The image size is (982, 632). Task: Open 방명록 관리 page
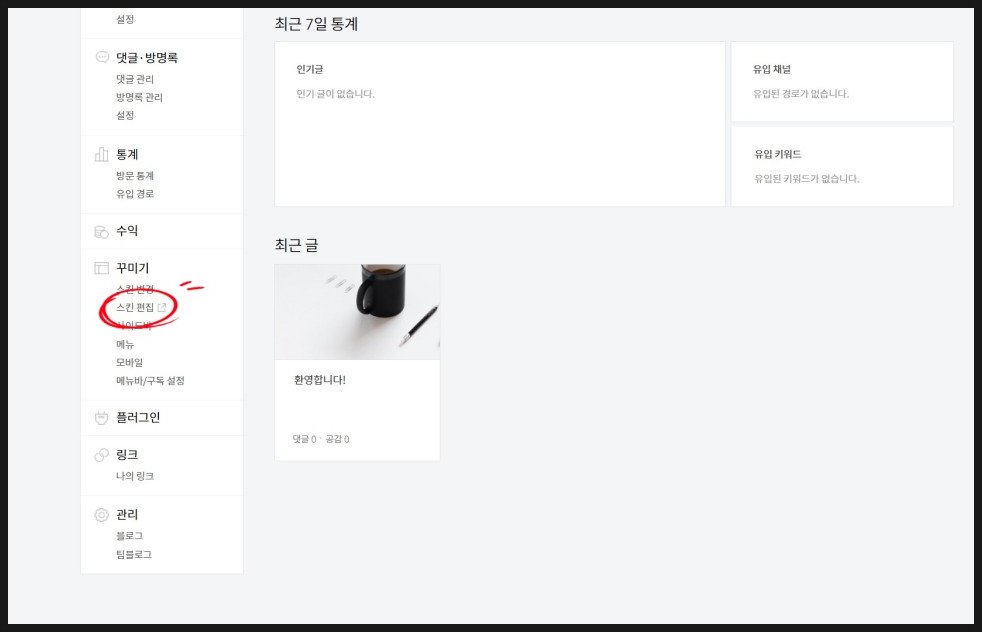point(139,97)
